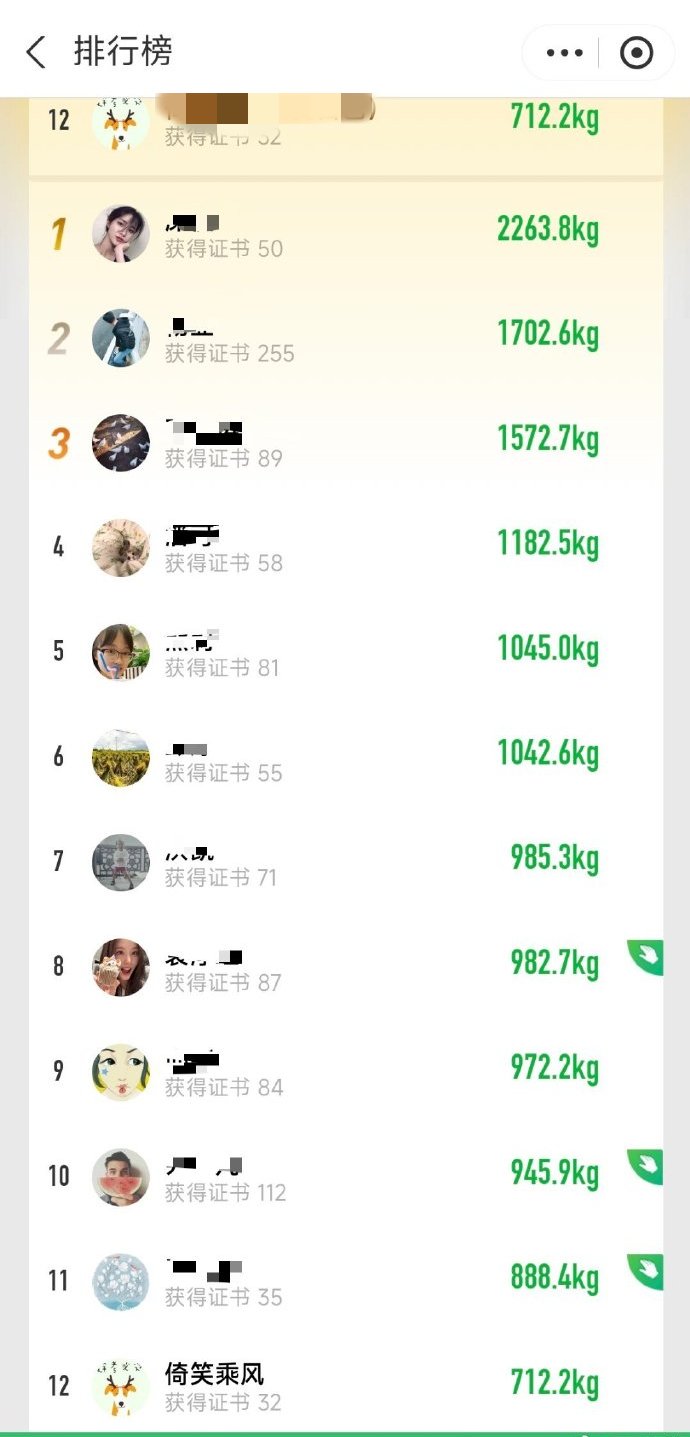Open the mini program's three-dot menu
Image resolution: width=690 pixels, height=1437 pixels.
pos(564,53)
